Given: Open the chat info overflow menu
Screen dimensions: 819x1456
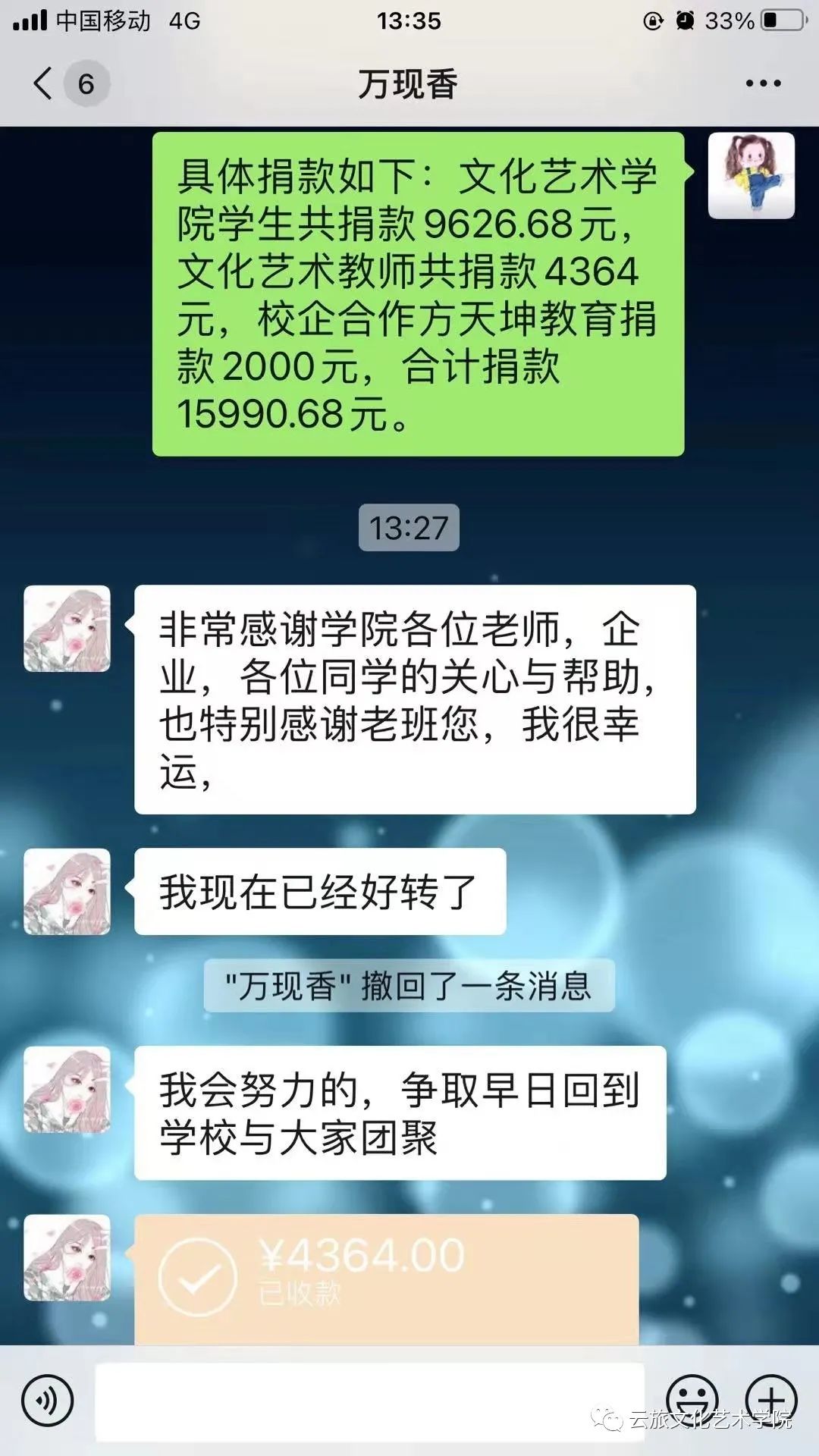Looking at the screenshot, I should 762,83.
